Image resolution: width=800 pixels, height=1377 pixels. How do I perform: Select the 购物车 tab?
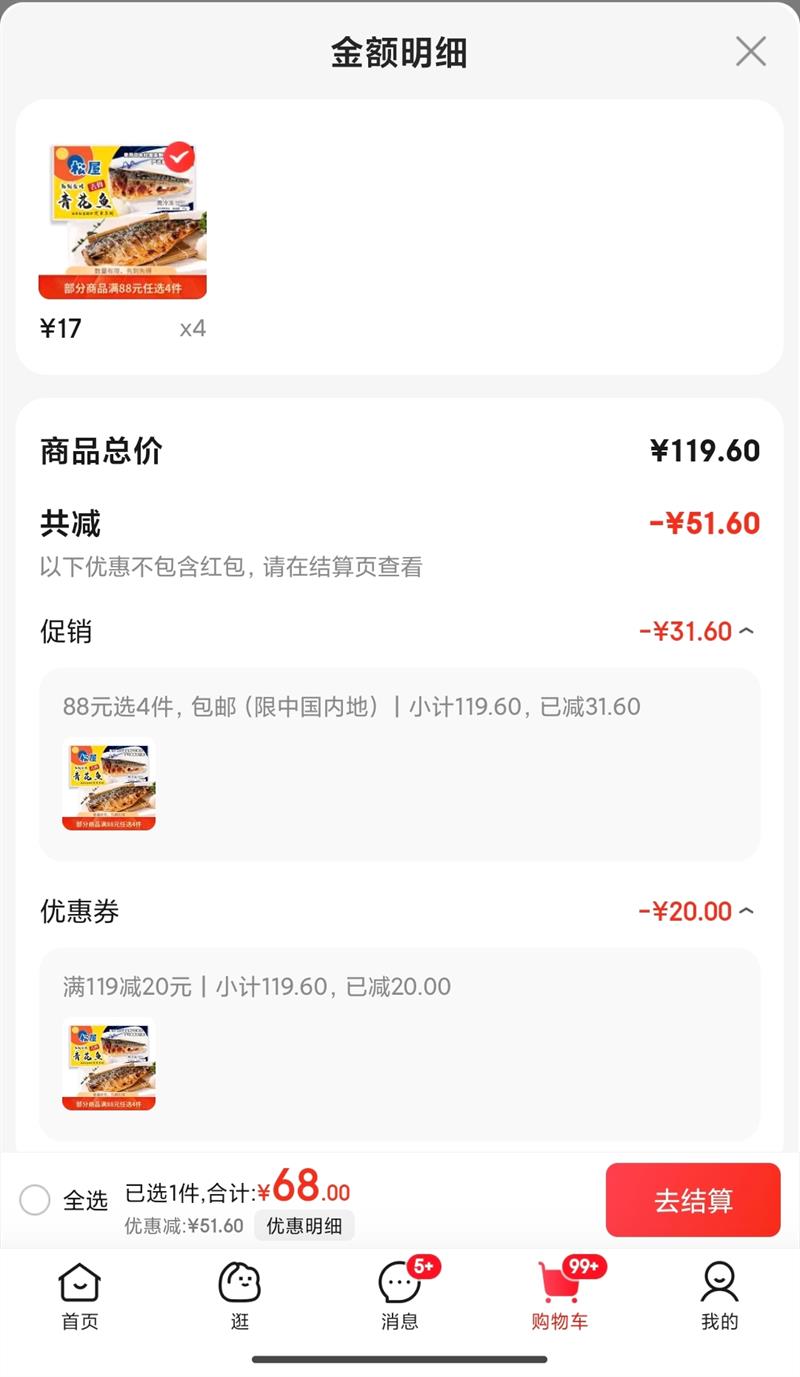tap(560, 1295)
